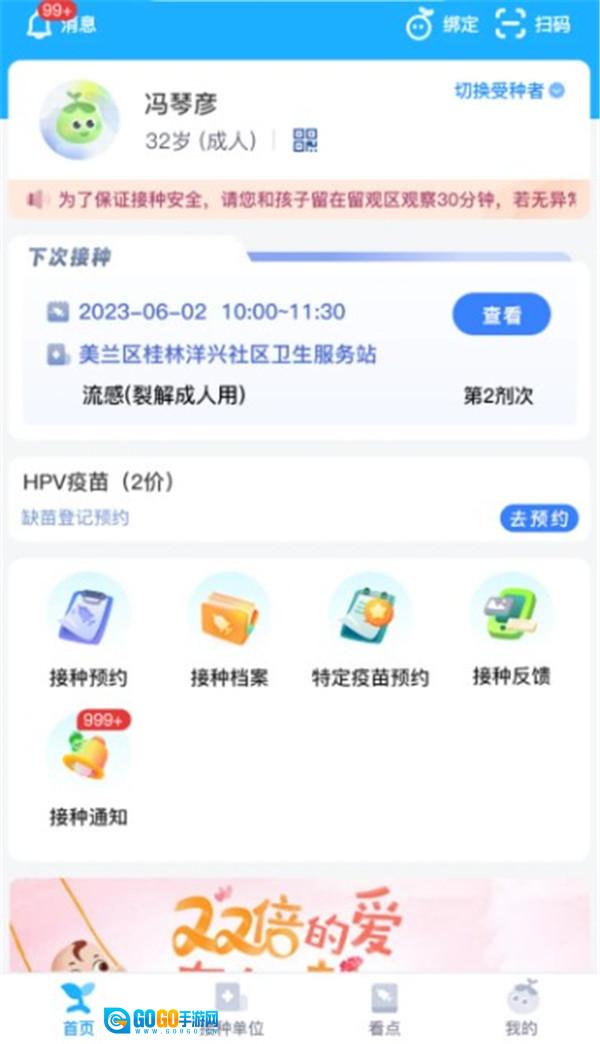
Task: Go to the 首页 tab
Action: 78,1010
